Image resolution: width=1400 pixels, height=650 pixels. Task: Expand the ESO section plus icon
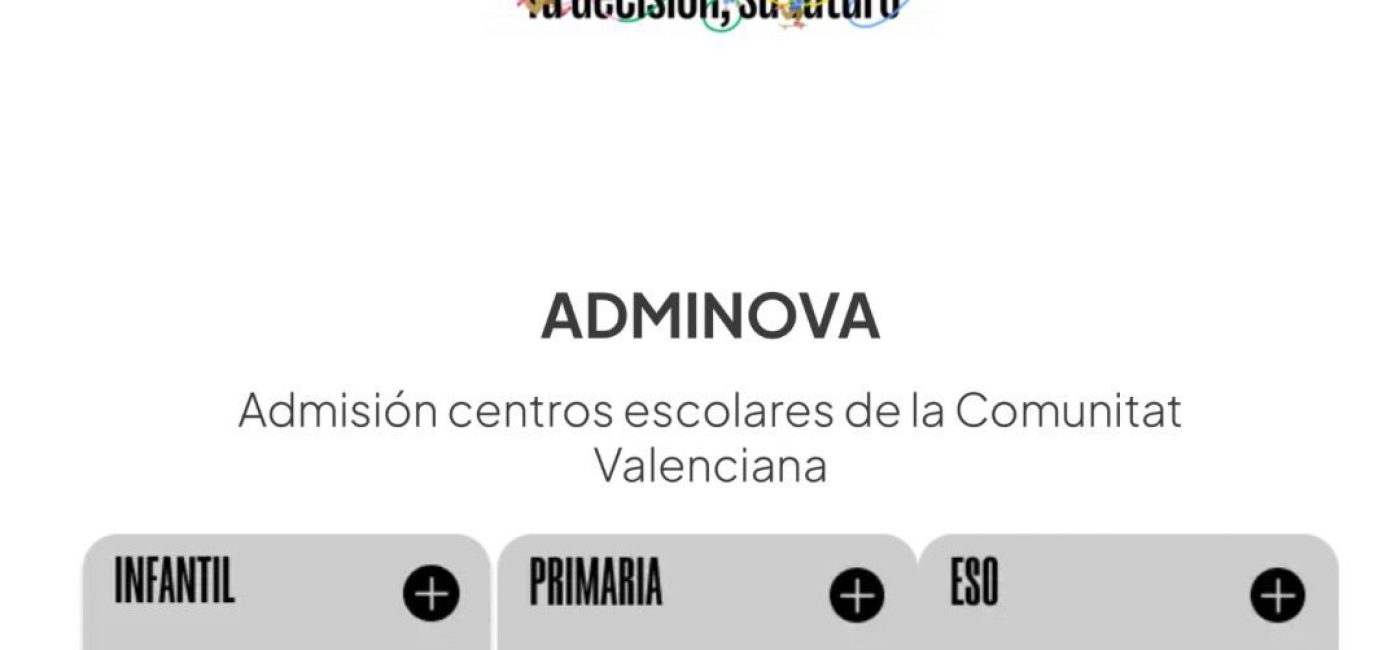(1277, 596)
